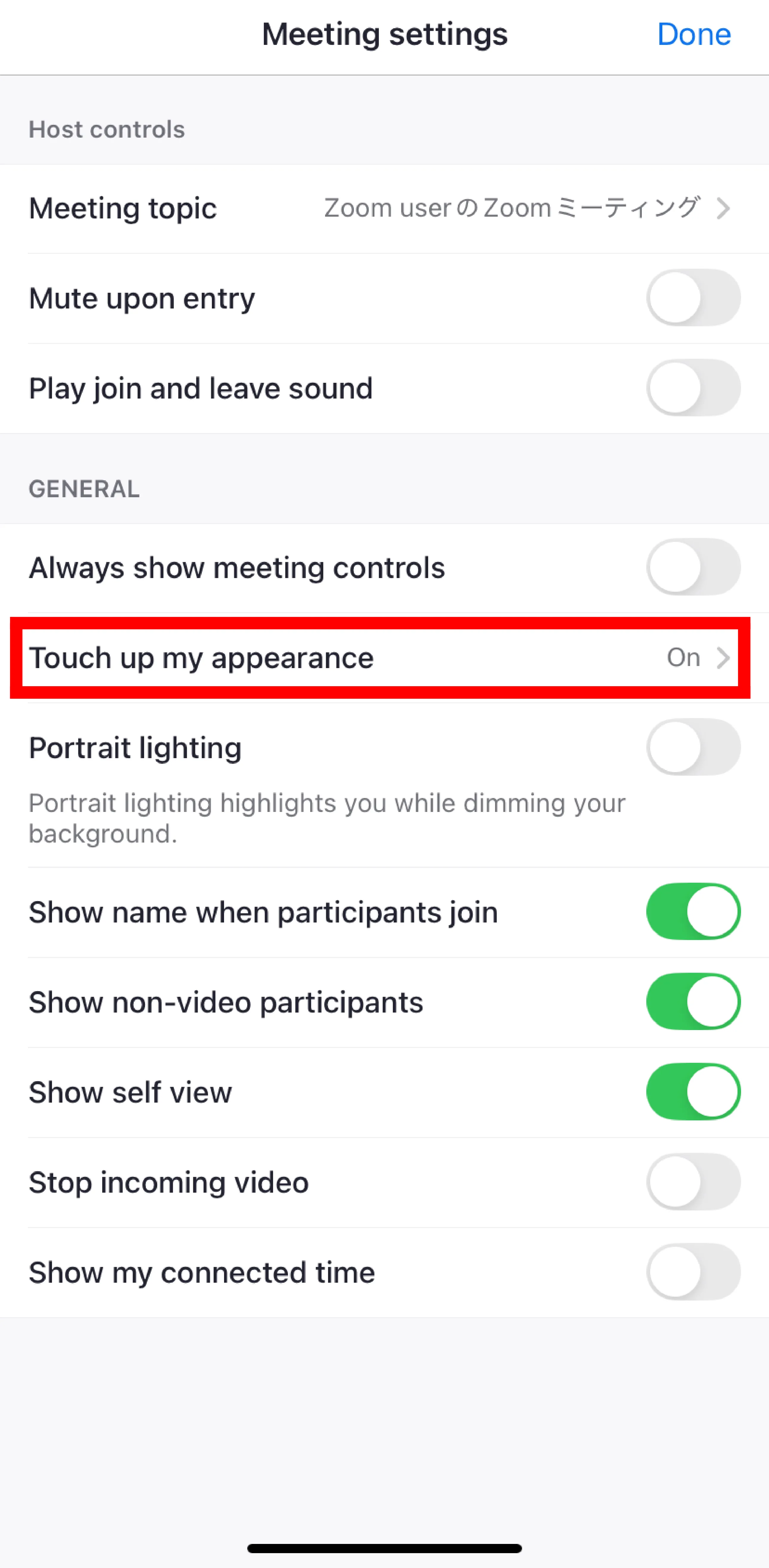Enable Mute upon entry
Image resolution: width=769 pixels, height=1568 pixels.
pyautogui.click(x=693, y=298)
